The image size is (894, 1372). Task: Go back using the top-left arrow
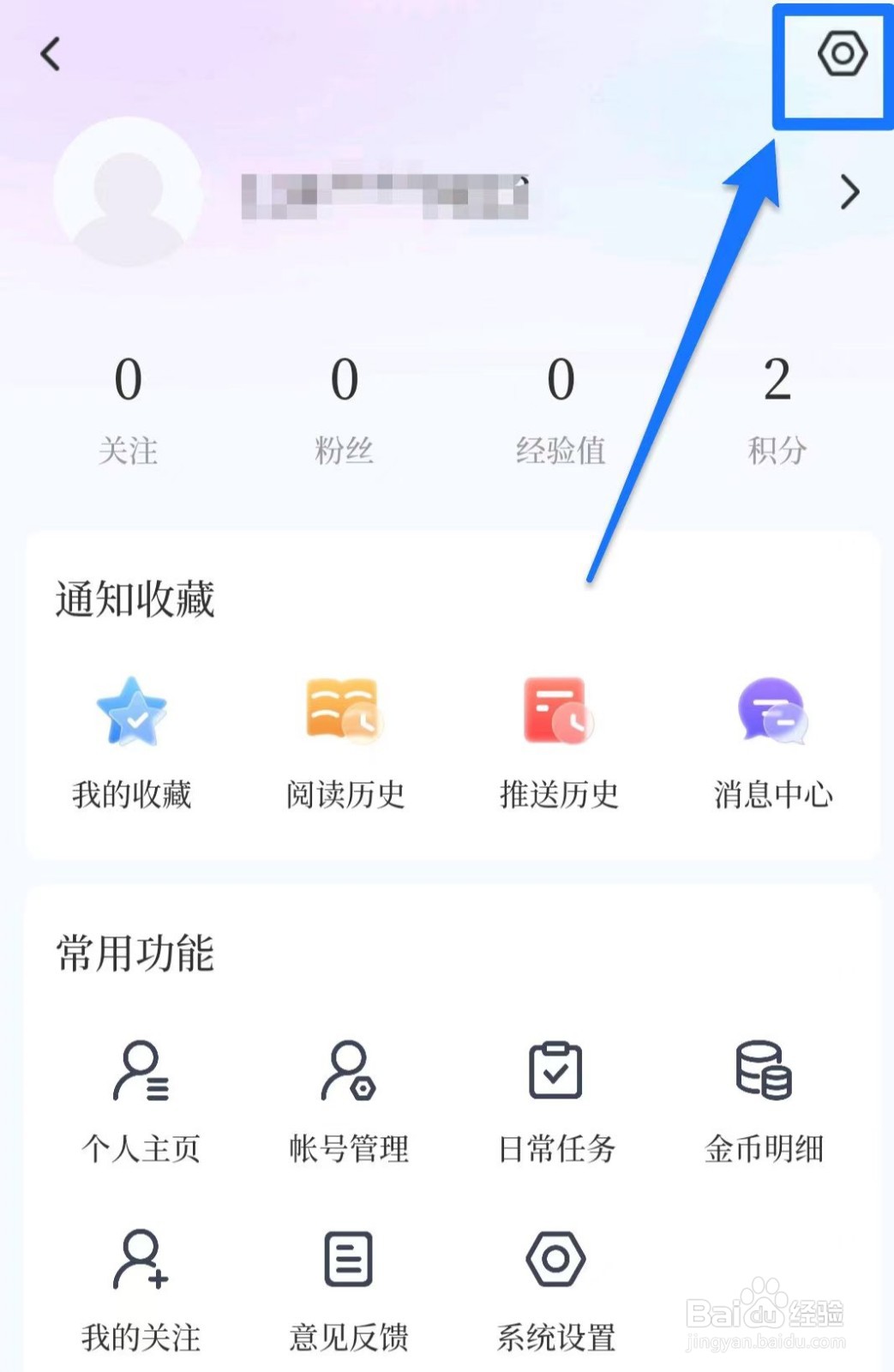tap(51, 54)
